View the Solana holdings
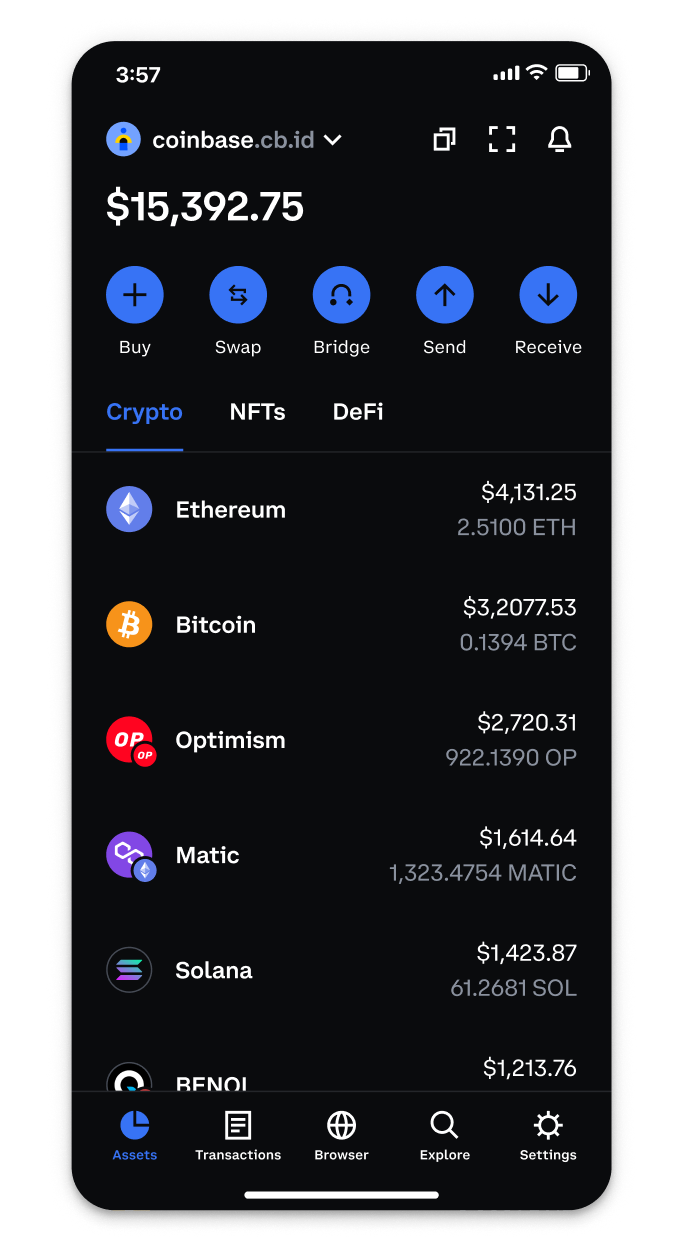Screen dimensions: 683x1251 341,970
